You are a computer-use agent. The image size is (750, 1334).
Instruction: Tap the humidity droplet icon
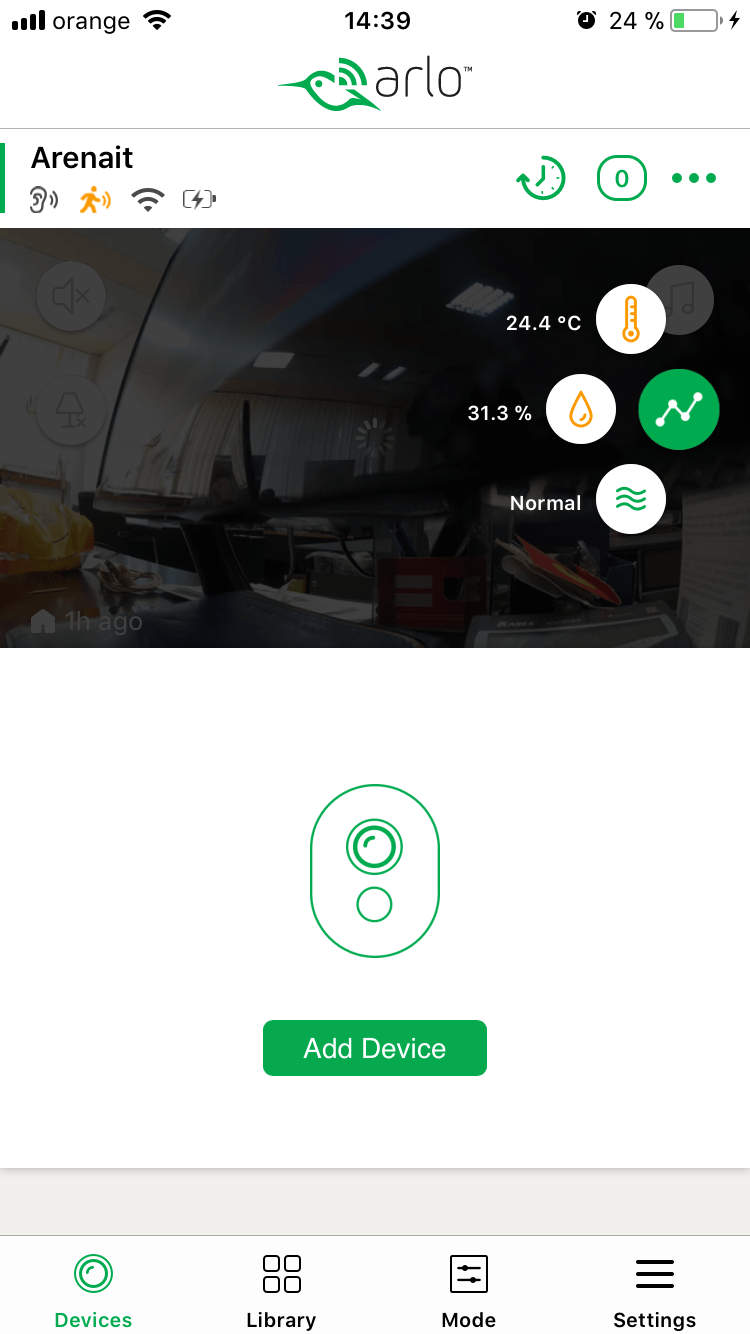click(x=580, y=409)
